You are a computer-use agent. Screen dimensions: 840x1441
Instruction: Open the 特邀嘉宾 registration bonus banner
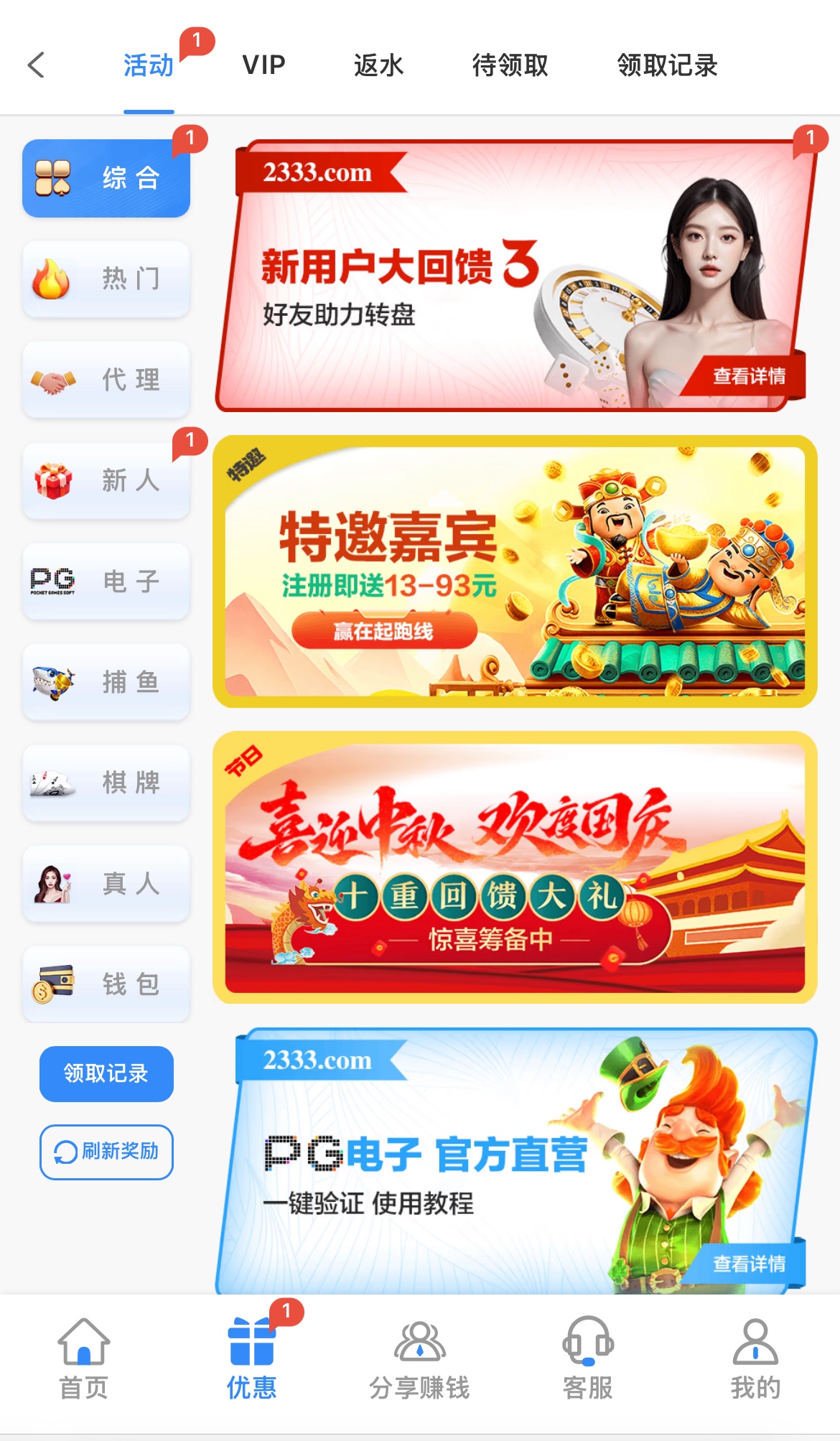(x=514, y=572)
